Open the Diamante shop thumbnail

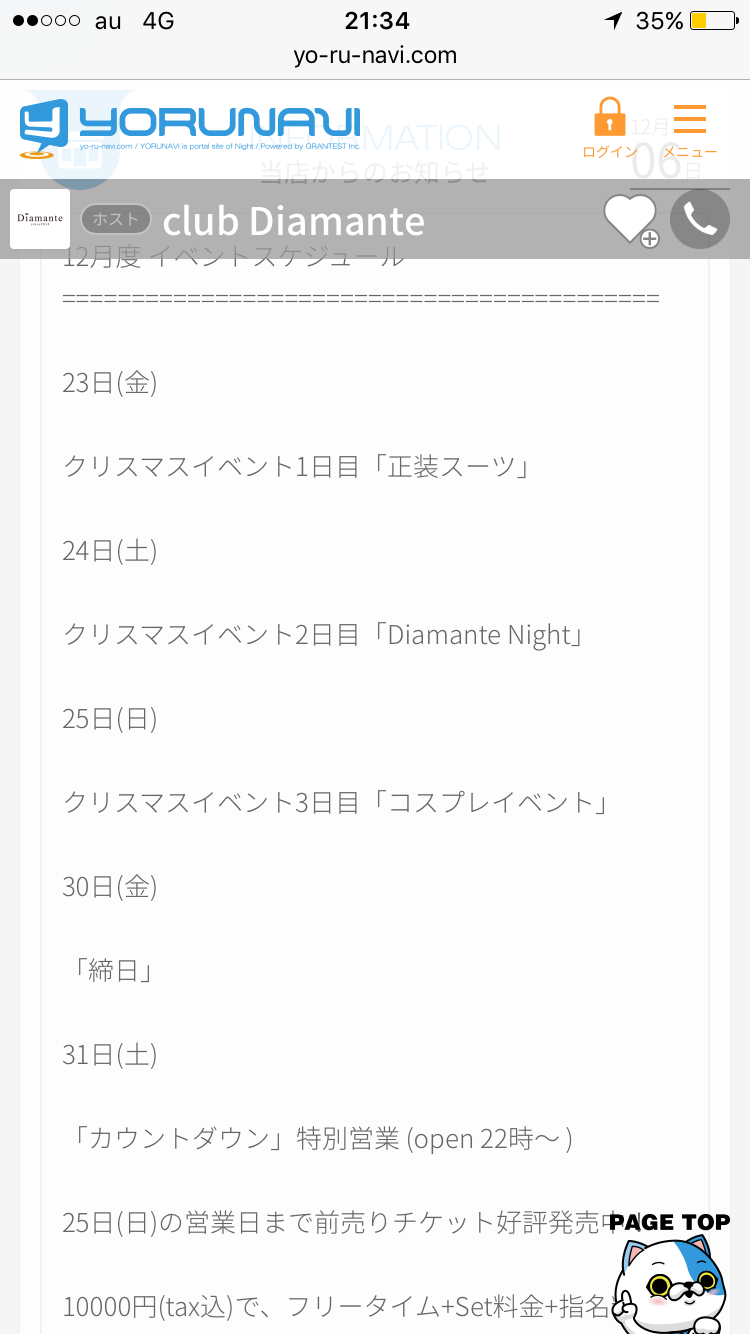point(40,219)
